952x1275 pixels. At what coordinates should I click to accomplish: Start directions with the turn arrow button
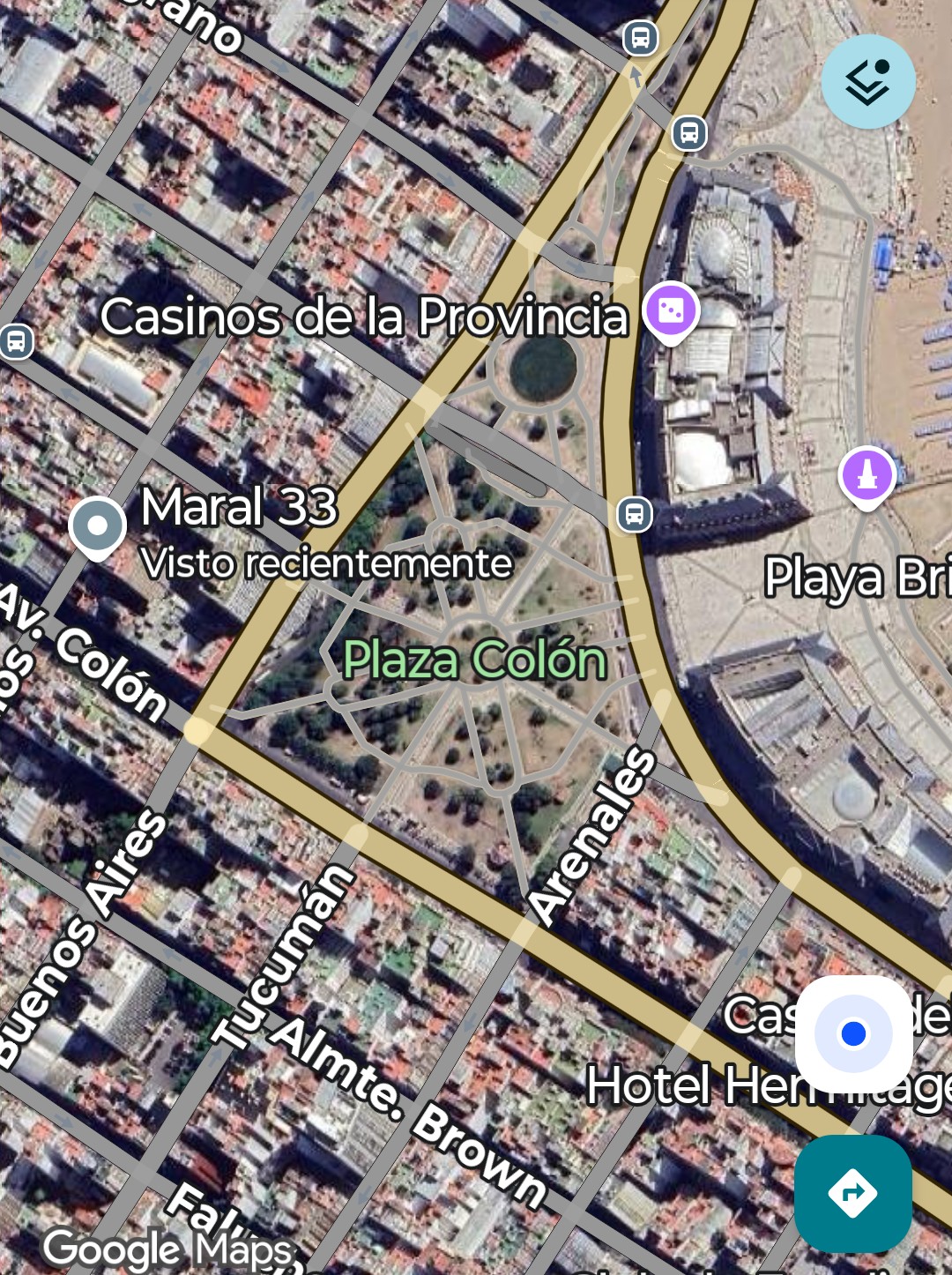coord(852,1193)
